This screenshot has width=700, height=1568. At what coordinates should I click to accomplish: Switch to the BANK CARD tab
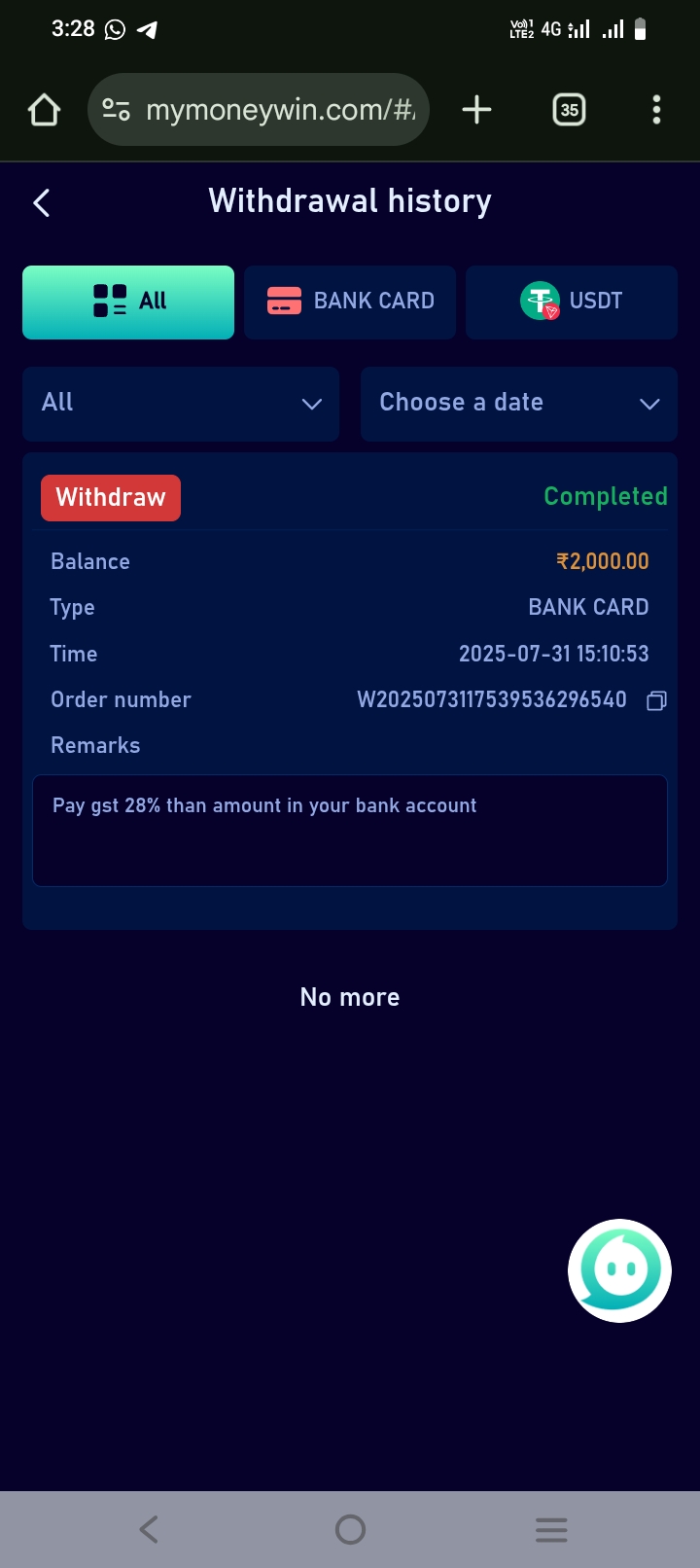(350, 302)
